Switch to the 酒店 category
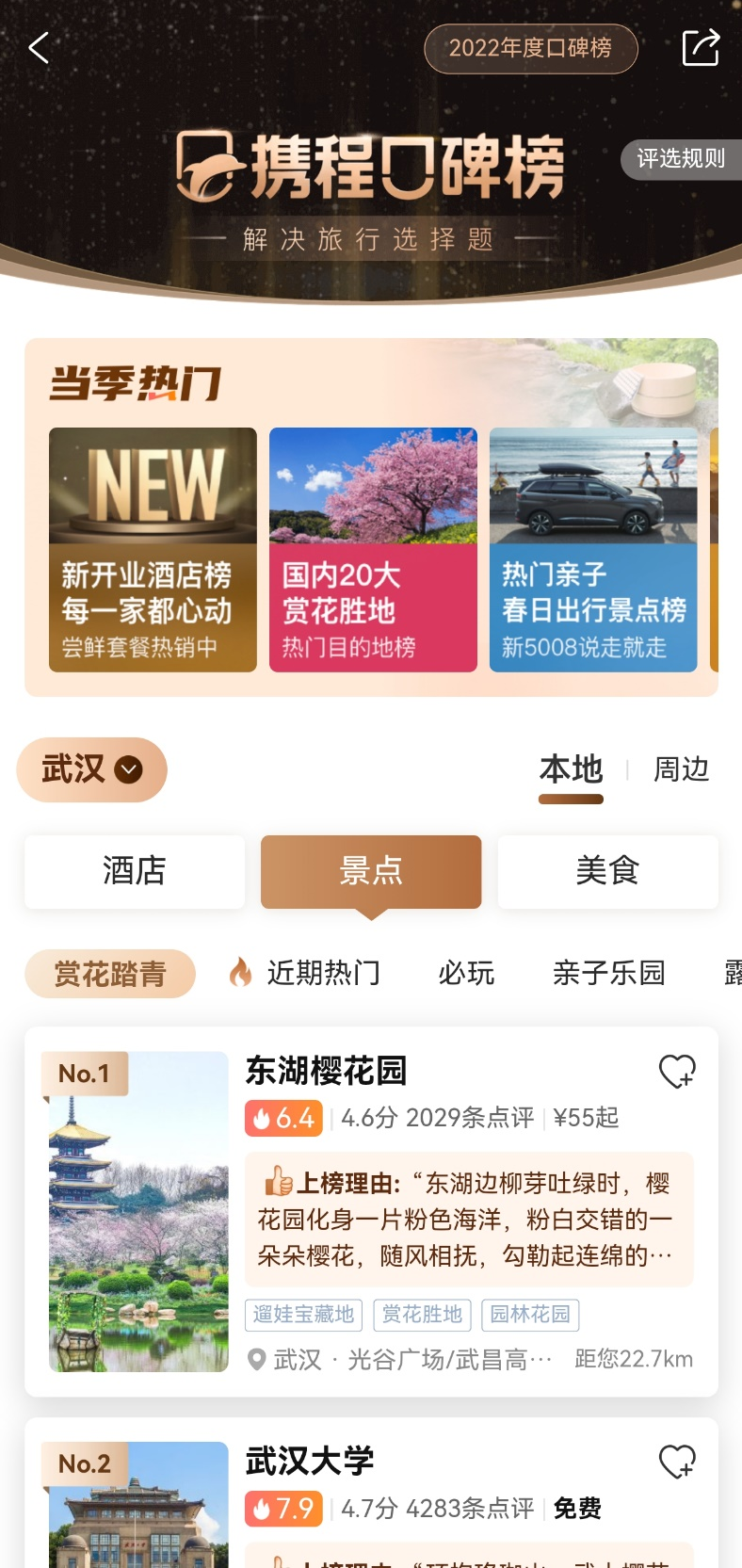Viewport: 742px width, 1568px height. (135, 871)
